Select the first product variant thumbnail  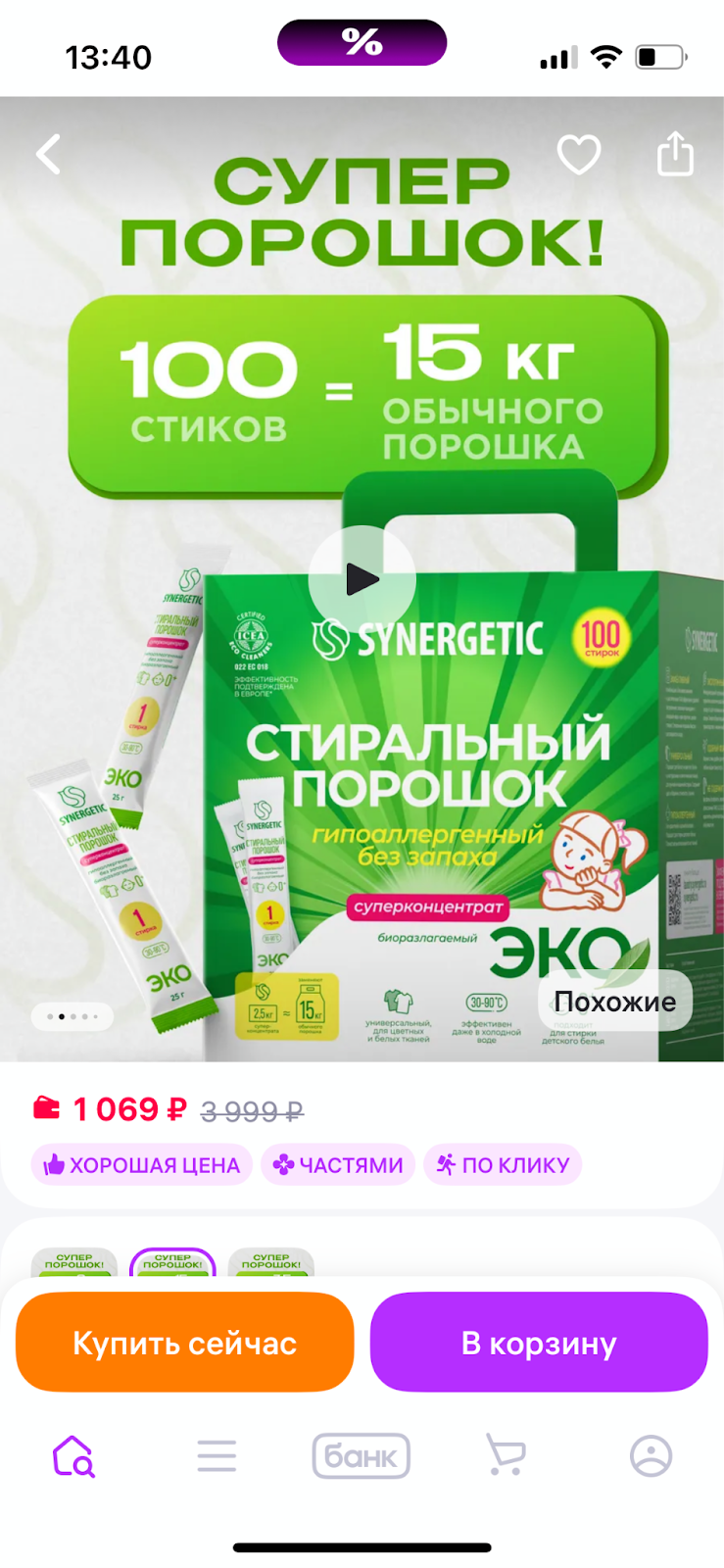tap(74, 1262)
